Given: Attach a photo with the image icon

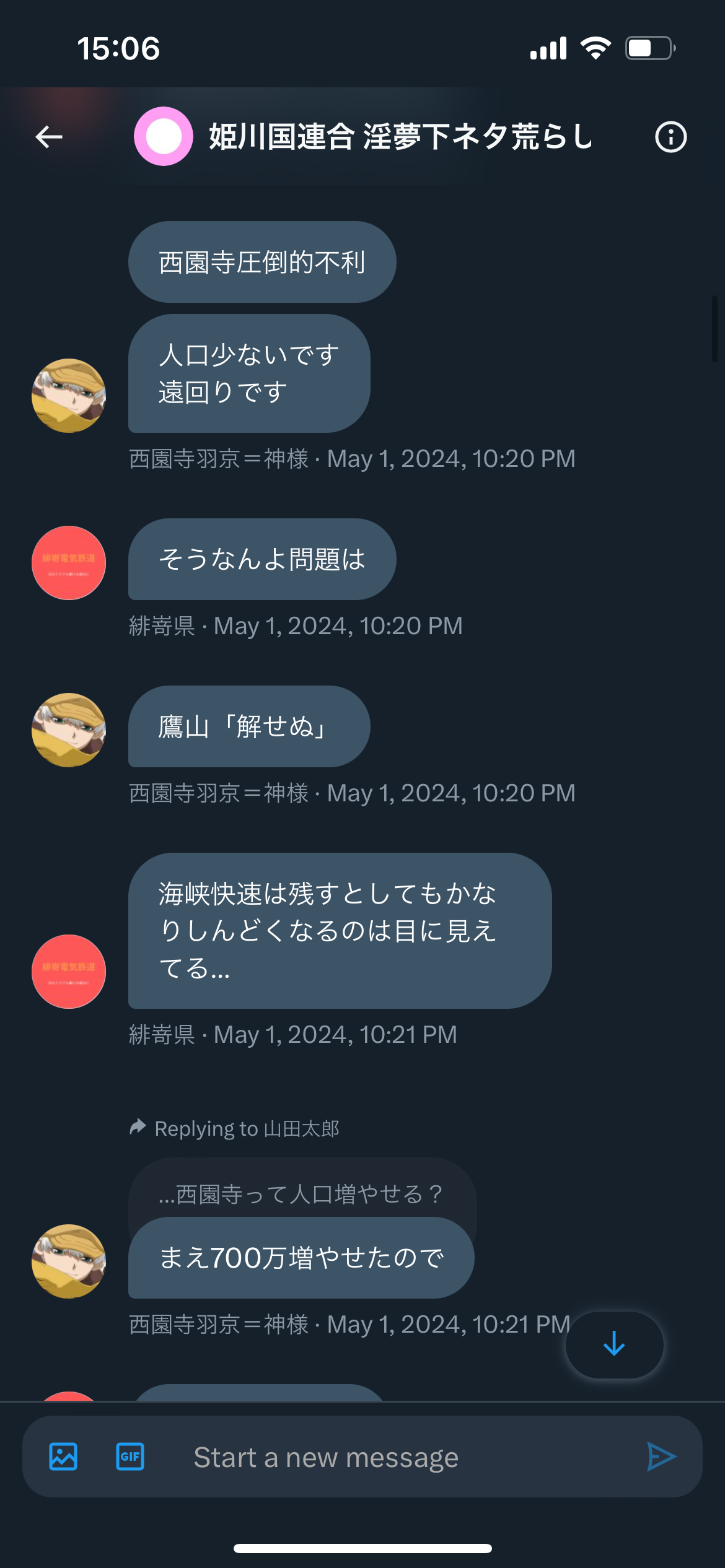Looking at the screenshot, I should (63, 1457).
